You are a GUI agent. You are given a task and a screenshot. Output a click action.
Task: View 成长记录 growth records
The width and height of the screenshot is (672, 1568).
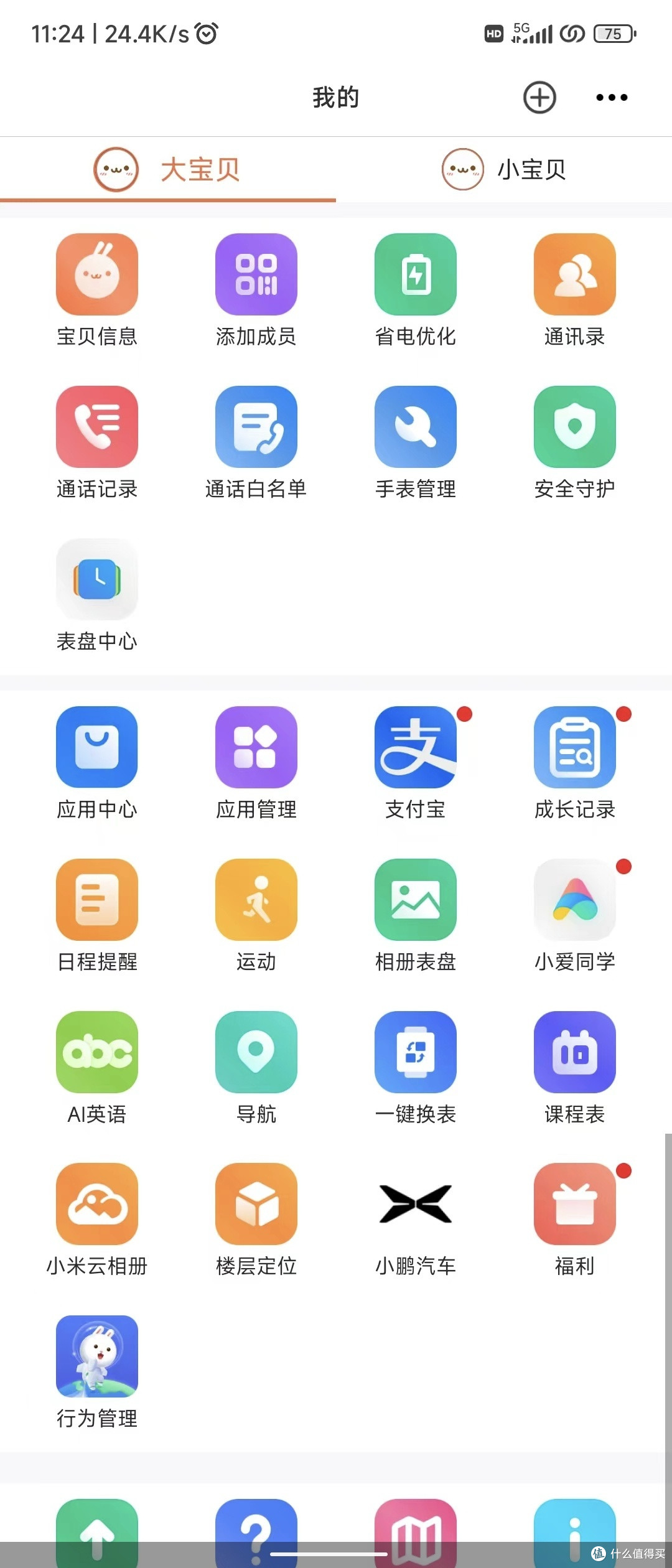pos(574,747)
